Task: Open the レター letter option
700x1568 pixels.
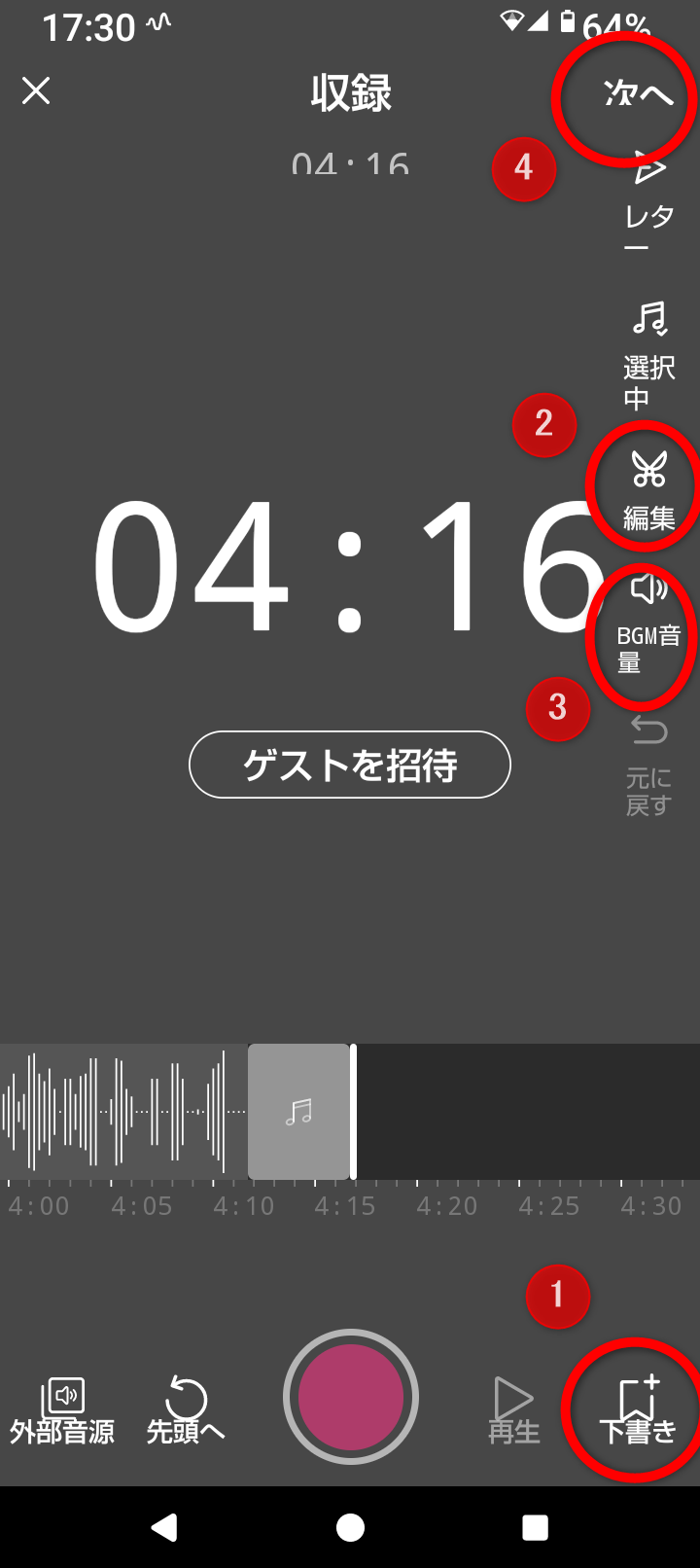Action: tap(647, 199)
